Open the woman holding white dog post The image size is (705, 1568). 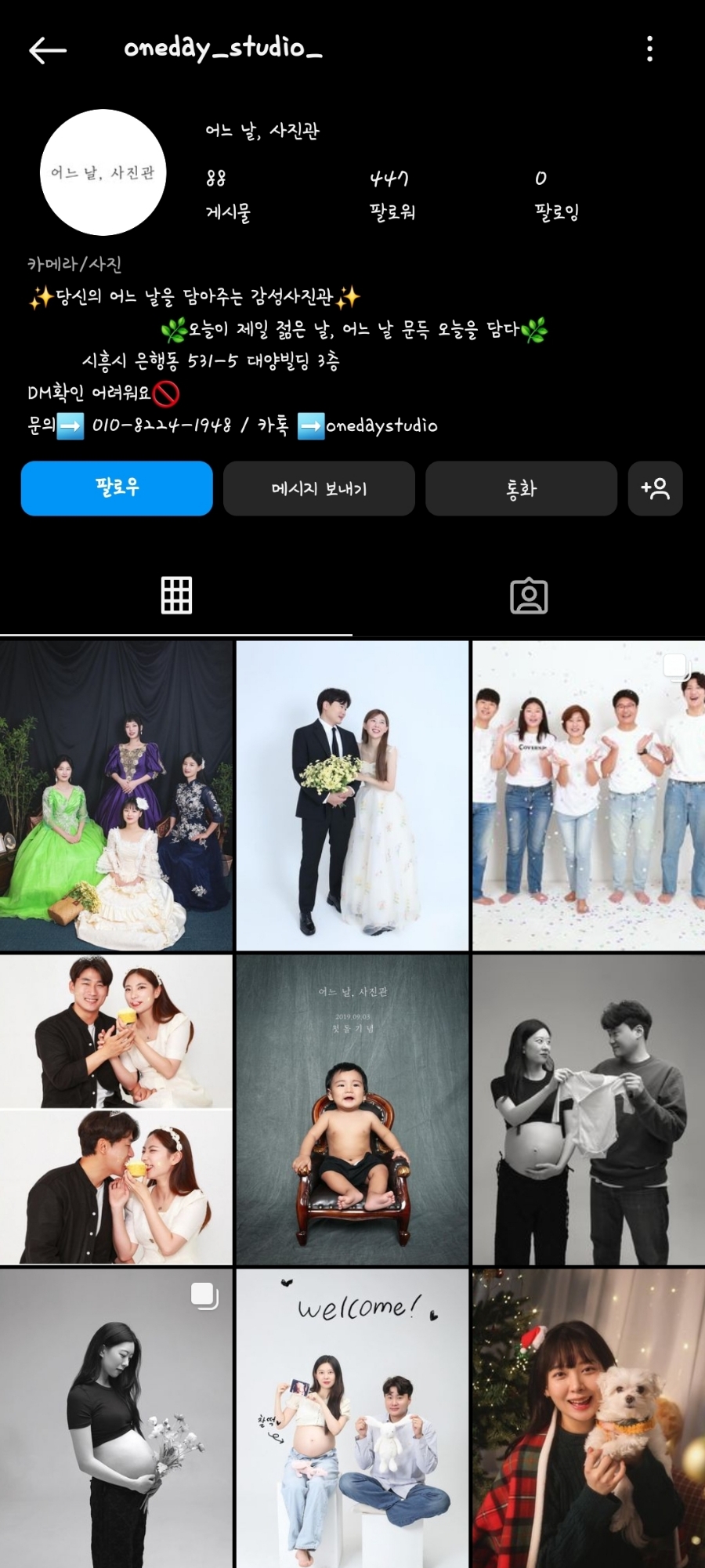588,1418
